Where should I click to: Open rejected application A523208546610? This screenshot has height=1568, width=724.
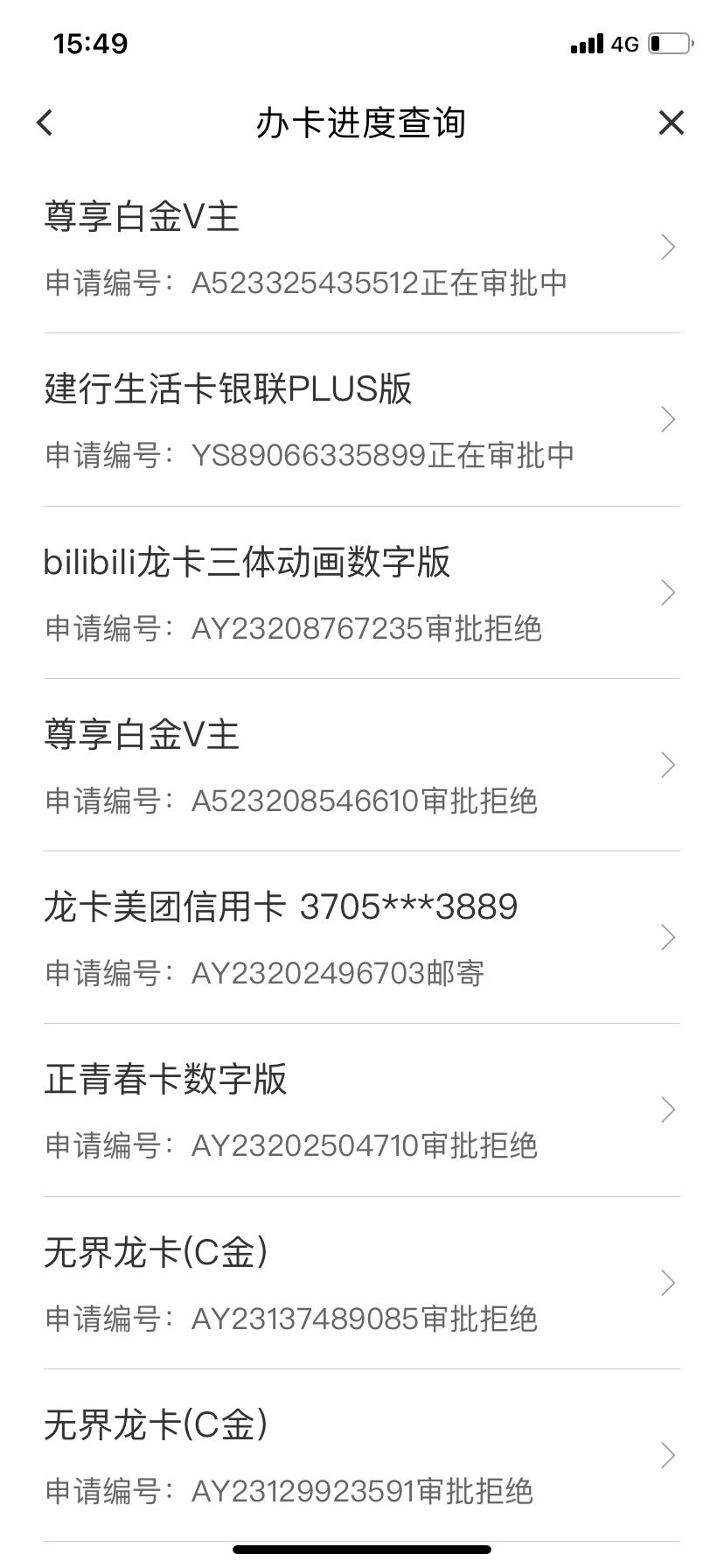click(x=362, y=765)
